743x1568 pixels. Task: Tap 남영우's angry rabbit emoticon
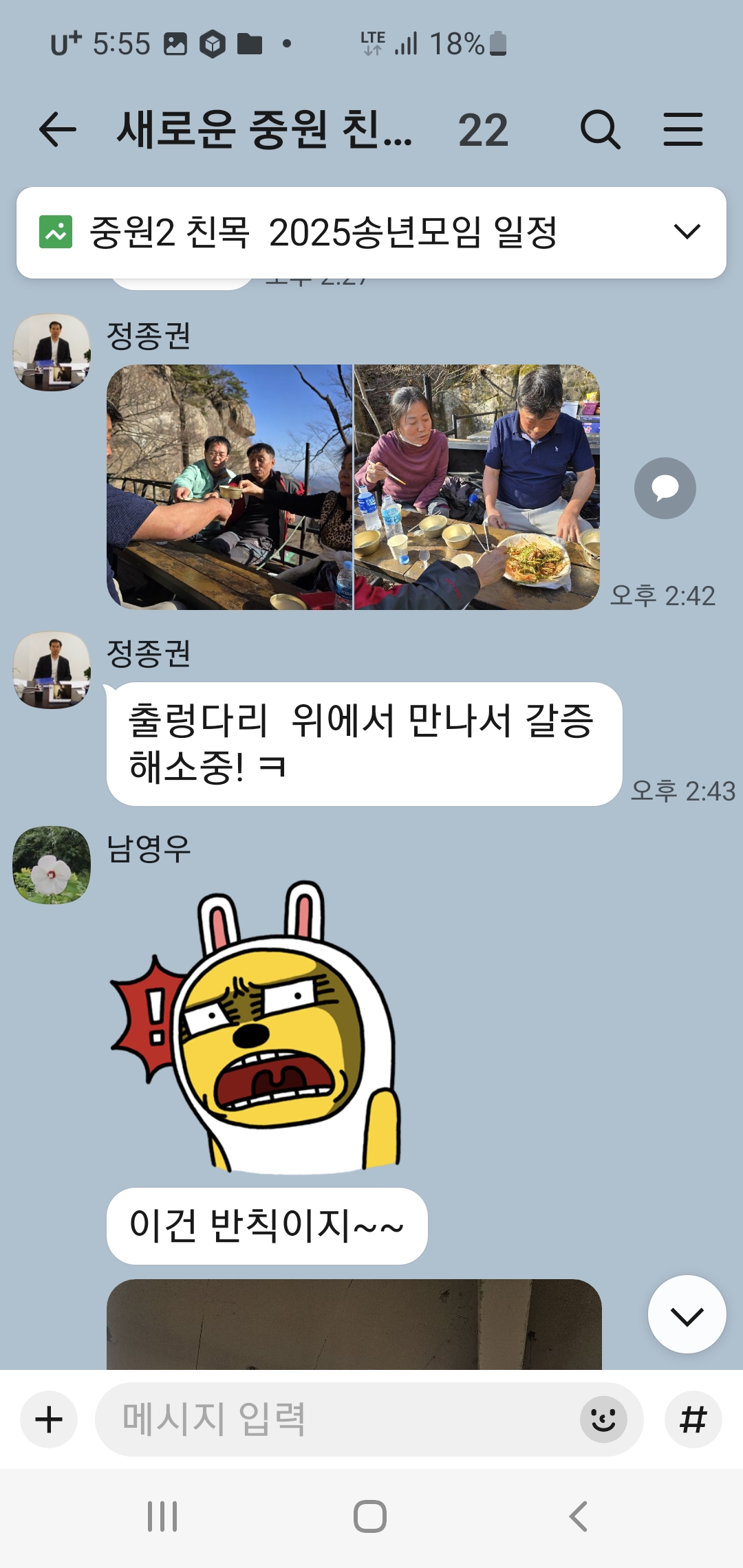pos(256,1028)
